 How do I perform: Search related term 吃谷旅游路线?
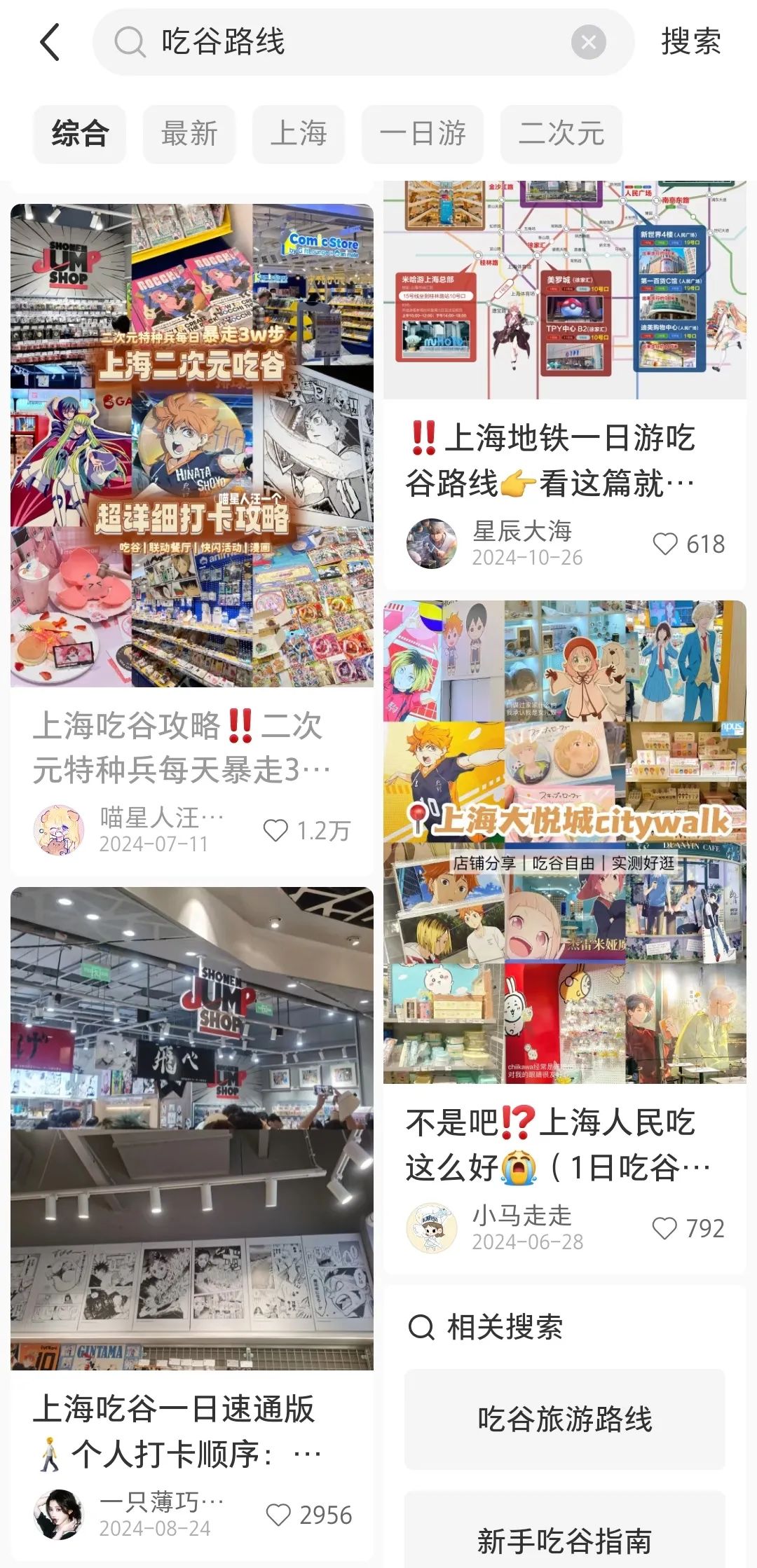point(564,1419)
